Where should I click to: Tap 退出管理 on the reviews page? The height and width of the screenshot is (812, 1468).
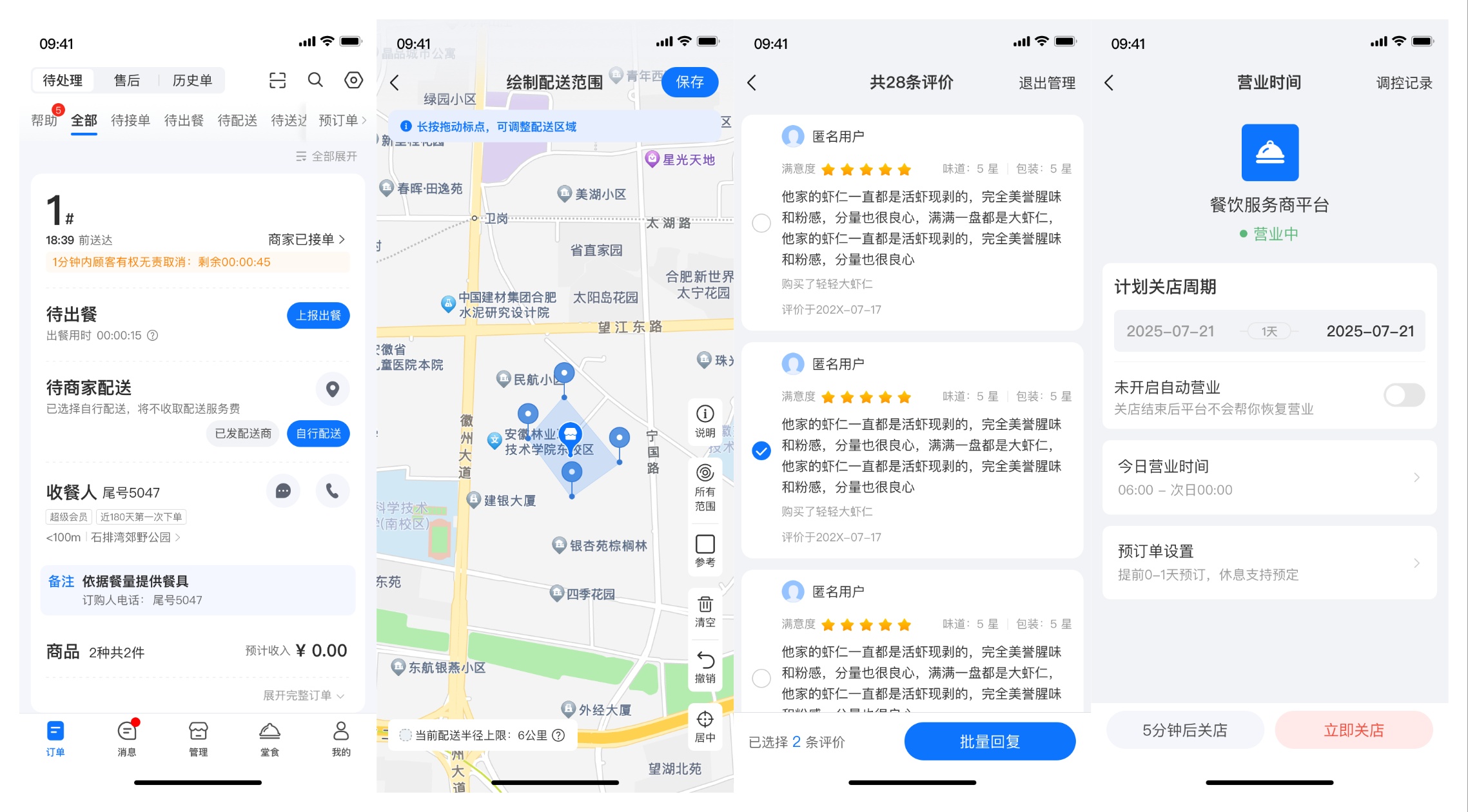click(x=1046, y=83)
